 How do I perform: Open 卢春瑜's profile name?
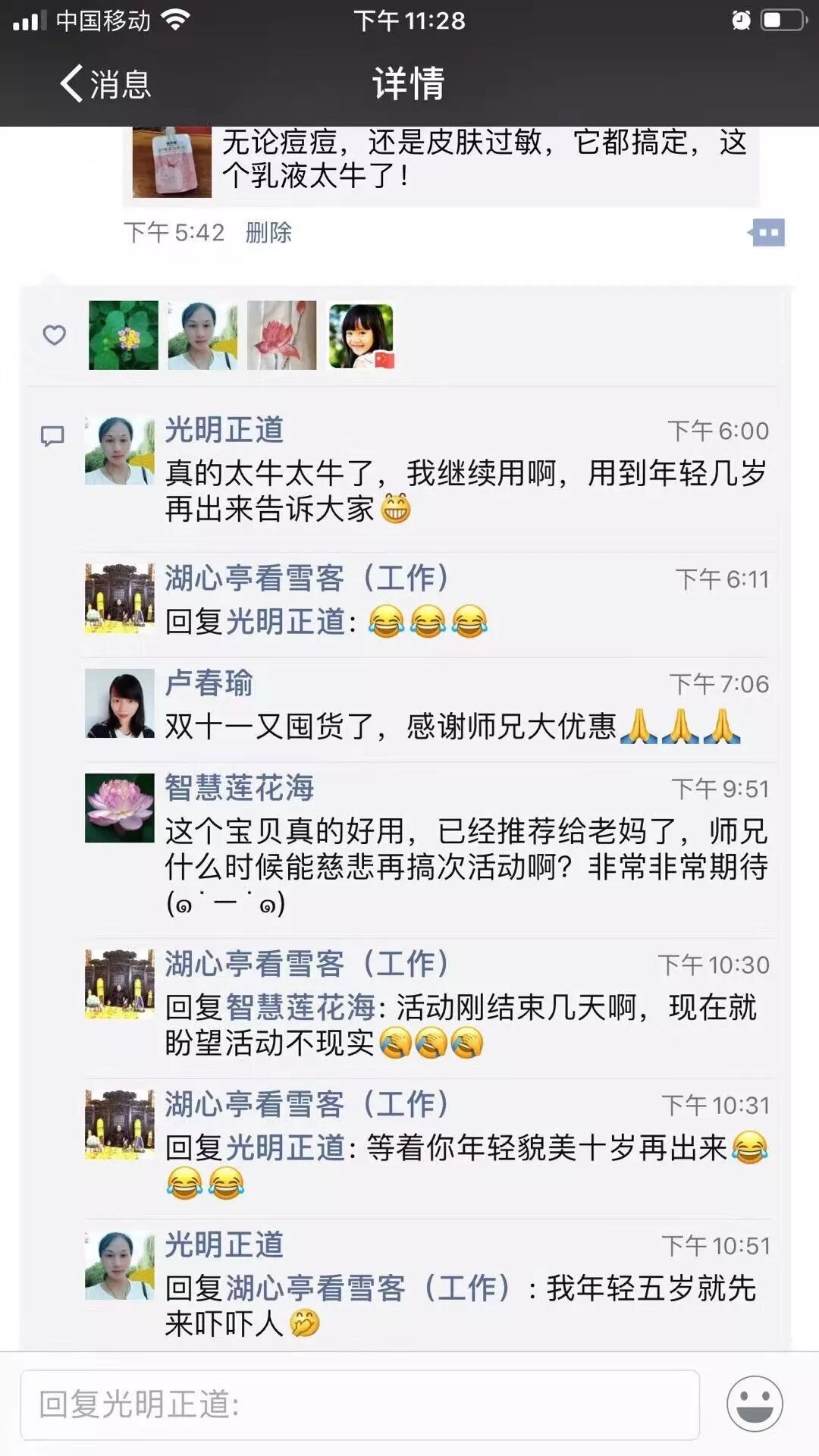(x=209, y=682)
